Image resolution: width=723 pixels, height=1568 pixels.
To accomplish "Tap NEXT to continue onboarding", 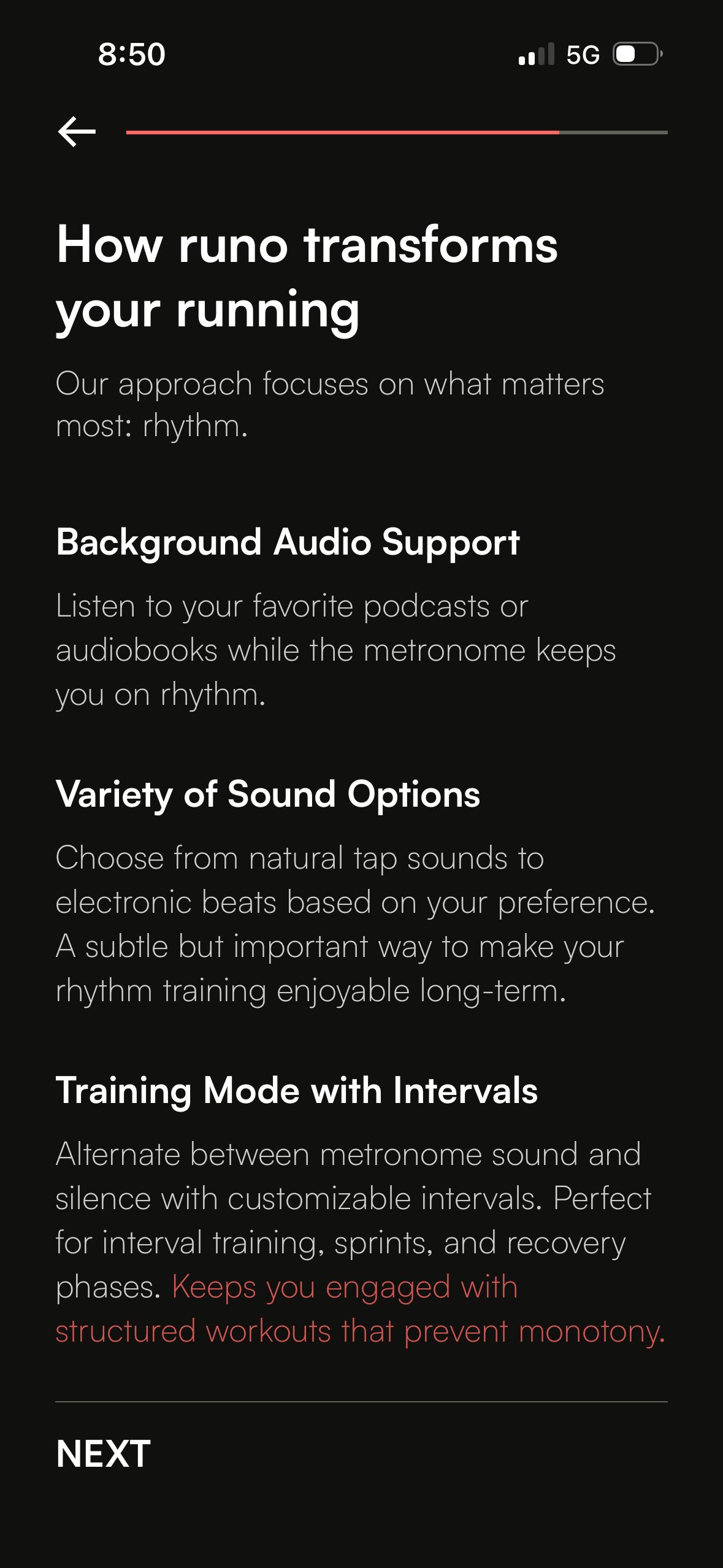I will point(103,1453).
